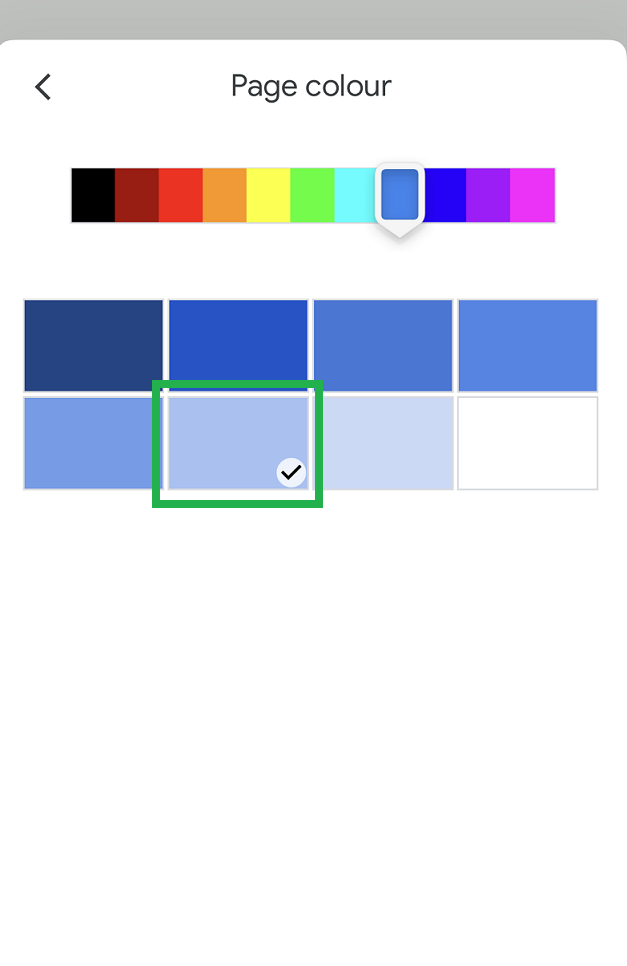627x966 pixels.
Task: Choose orange in the hue strip
Action: [x=225, y=195]
